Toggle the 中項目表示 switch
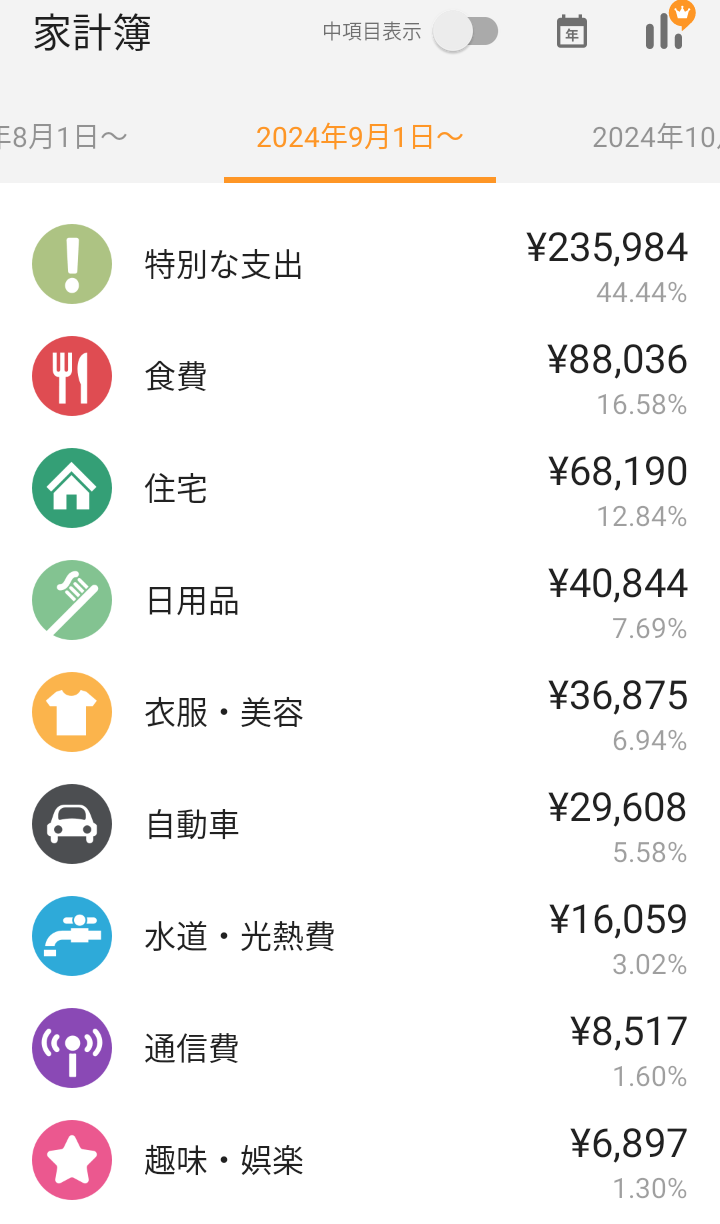The width and height of the screenshot is (720, 1224). pyautogui.click(x=466, y=32)
